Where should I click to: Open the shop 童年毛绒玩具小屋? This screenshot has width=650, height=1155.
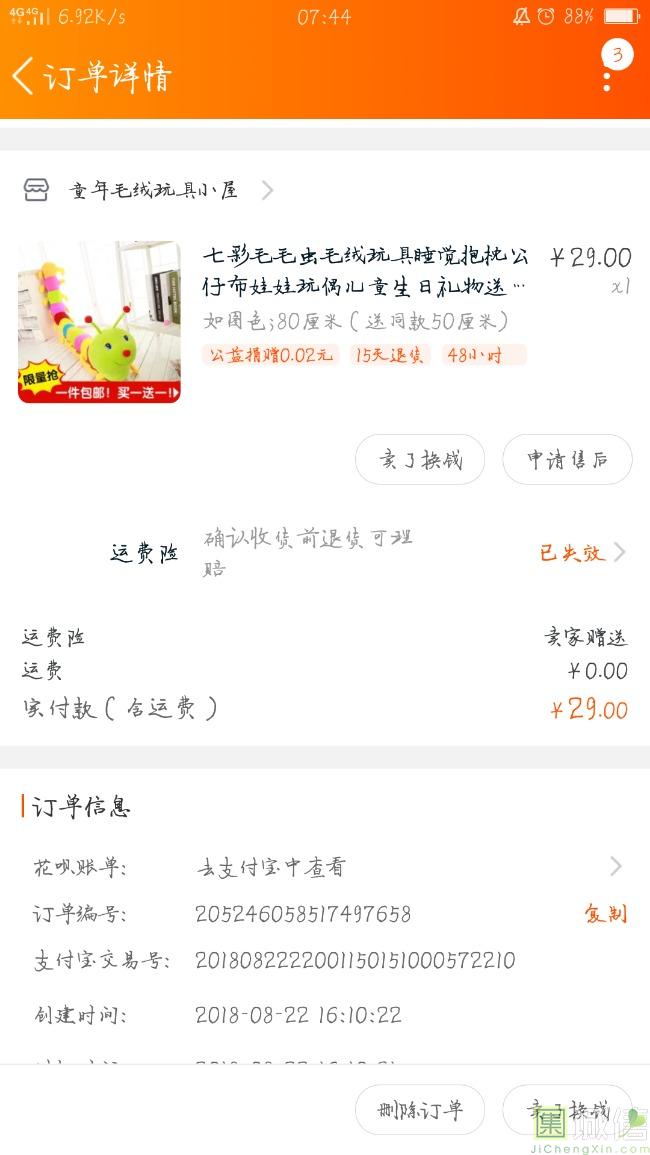[152, 190]
